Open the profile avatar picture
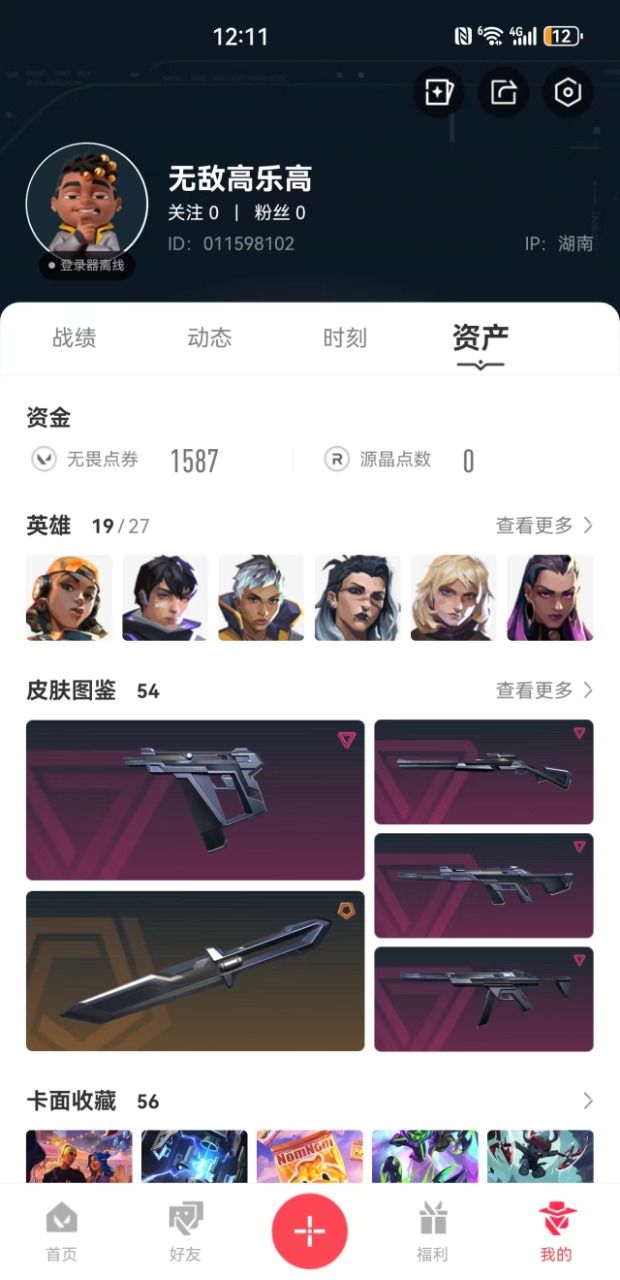620x1280 pixels. click(87, 204)
